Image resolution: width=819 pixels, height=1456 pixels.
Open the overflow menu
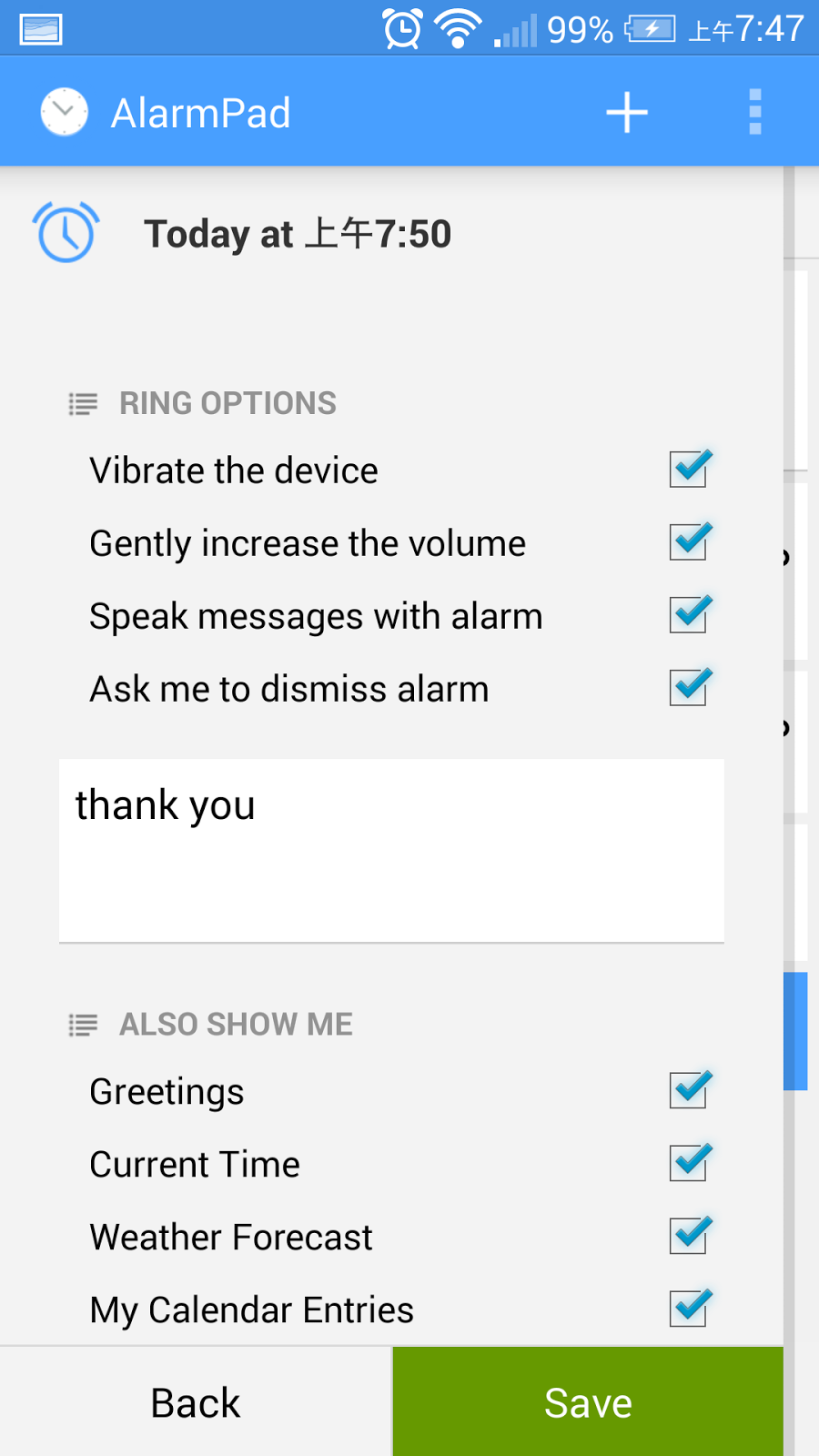click(754, 112)
